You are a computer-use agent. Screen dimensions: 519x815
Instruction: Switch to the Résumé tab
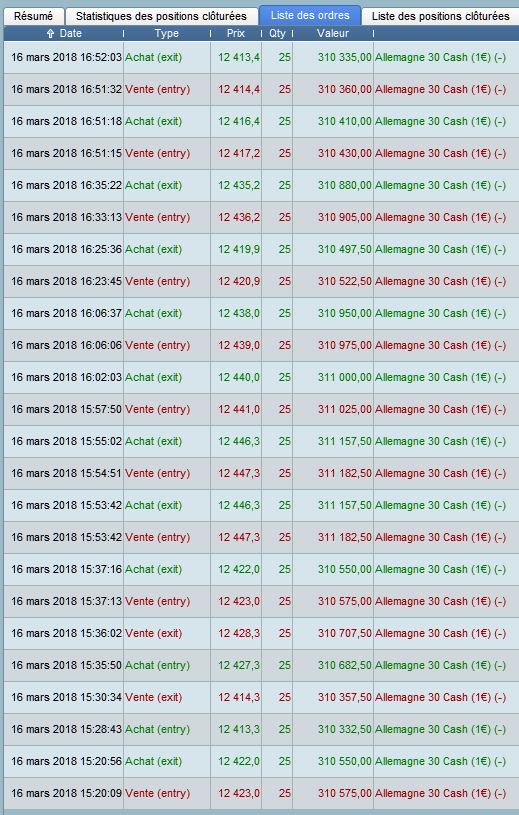[34, 16]
